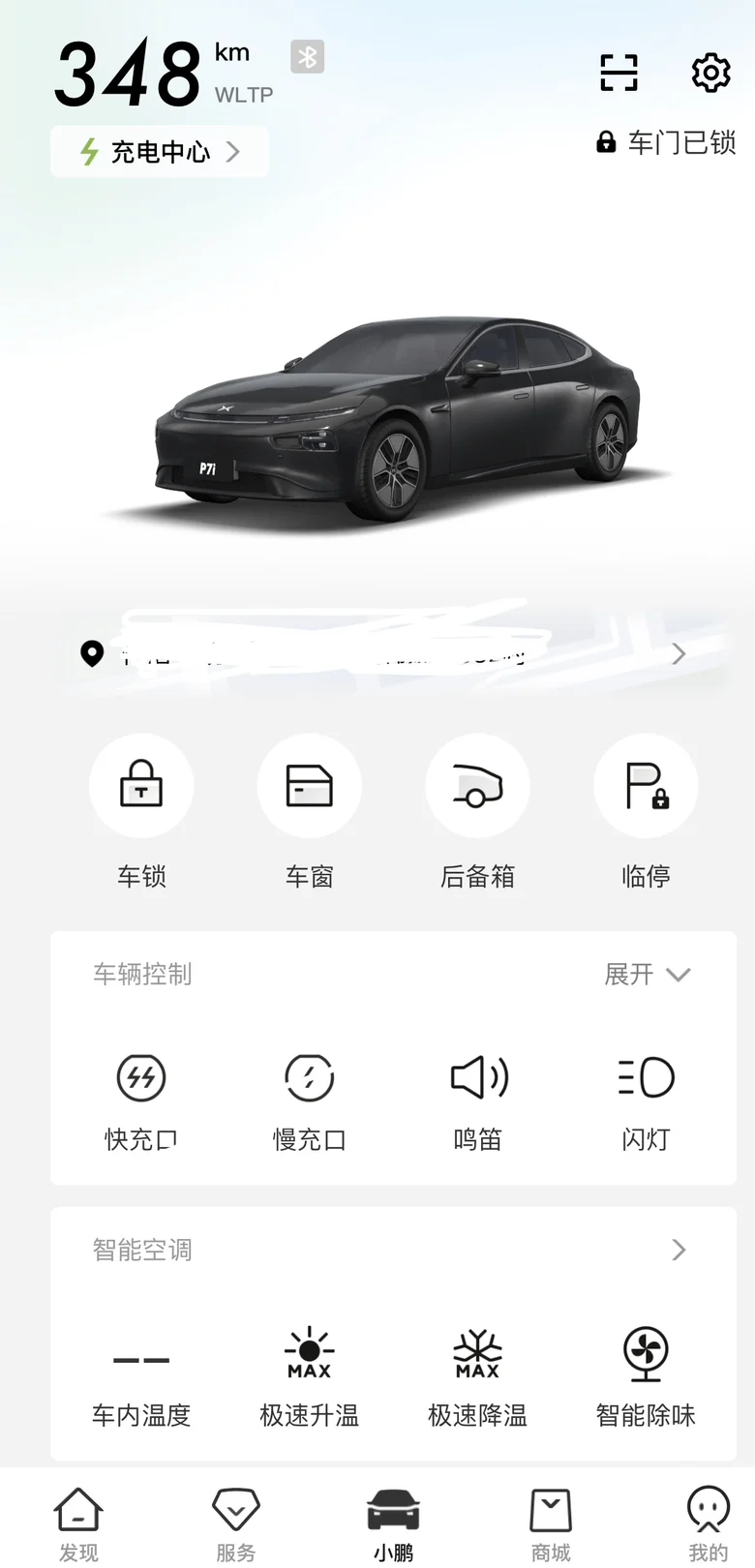Switch to the 商城 tab

tap(551, 1523)
